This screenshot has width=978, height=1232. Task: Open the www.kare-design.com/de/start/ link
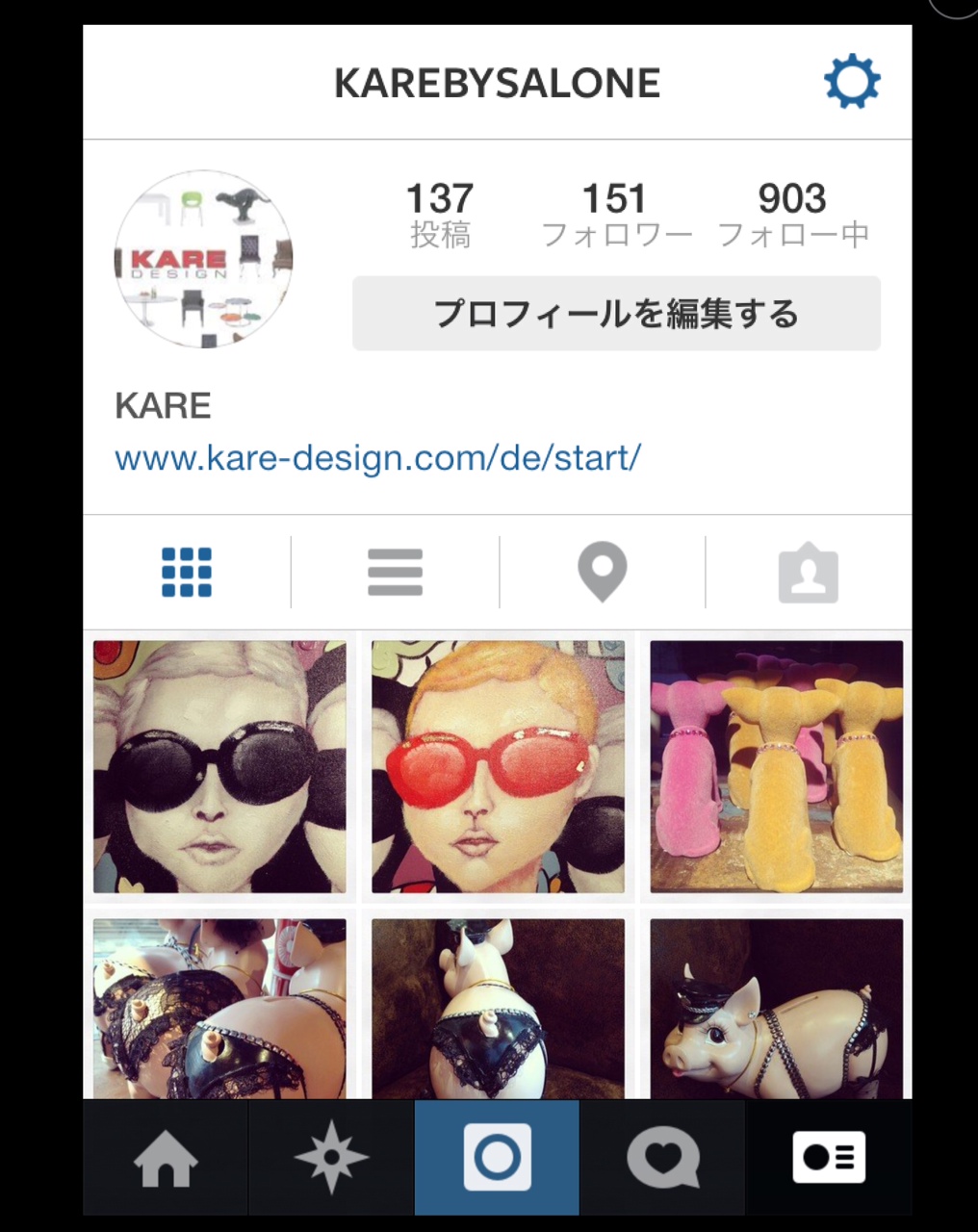coord(377,457)
